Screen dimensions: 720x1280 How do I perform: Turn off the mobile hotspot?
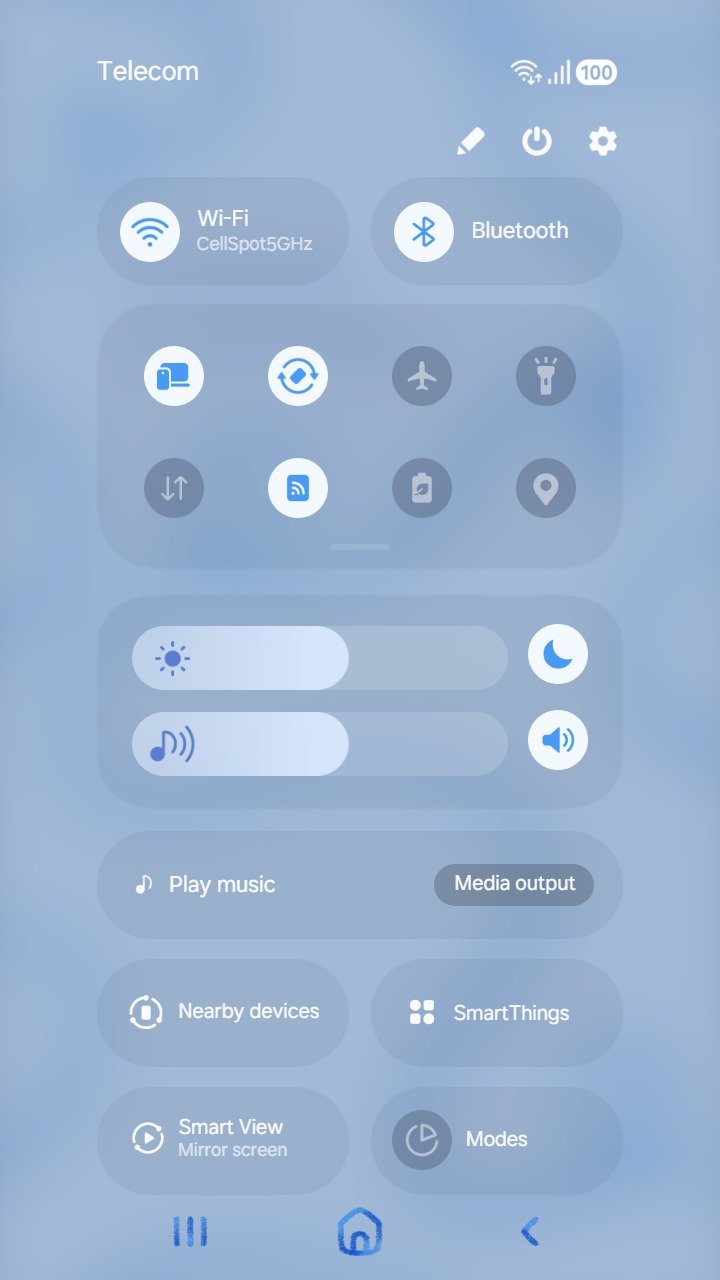pos(298,488)
